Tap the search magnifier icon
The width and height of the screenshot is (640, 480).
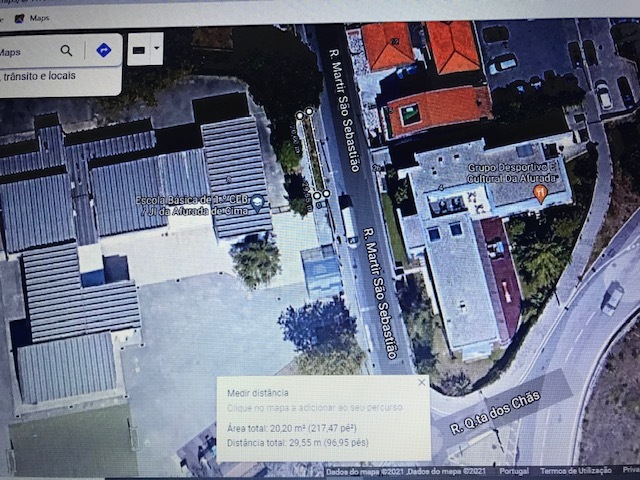[66, 50]
